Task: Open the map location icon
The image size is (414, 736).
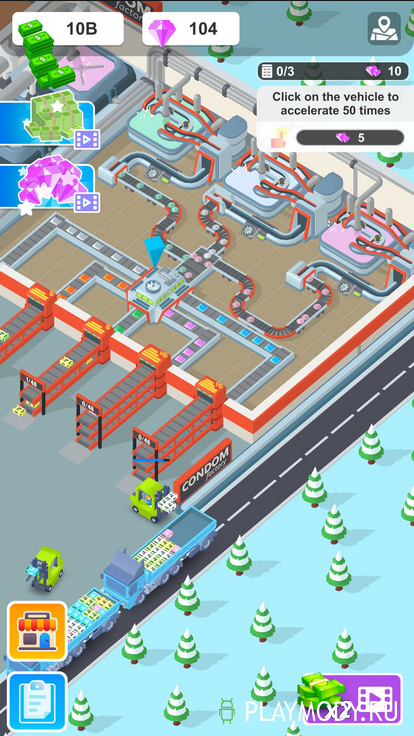Action: click(383, 29)
